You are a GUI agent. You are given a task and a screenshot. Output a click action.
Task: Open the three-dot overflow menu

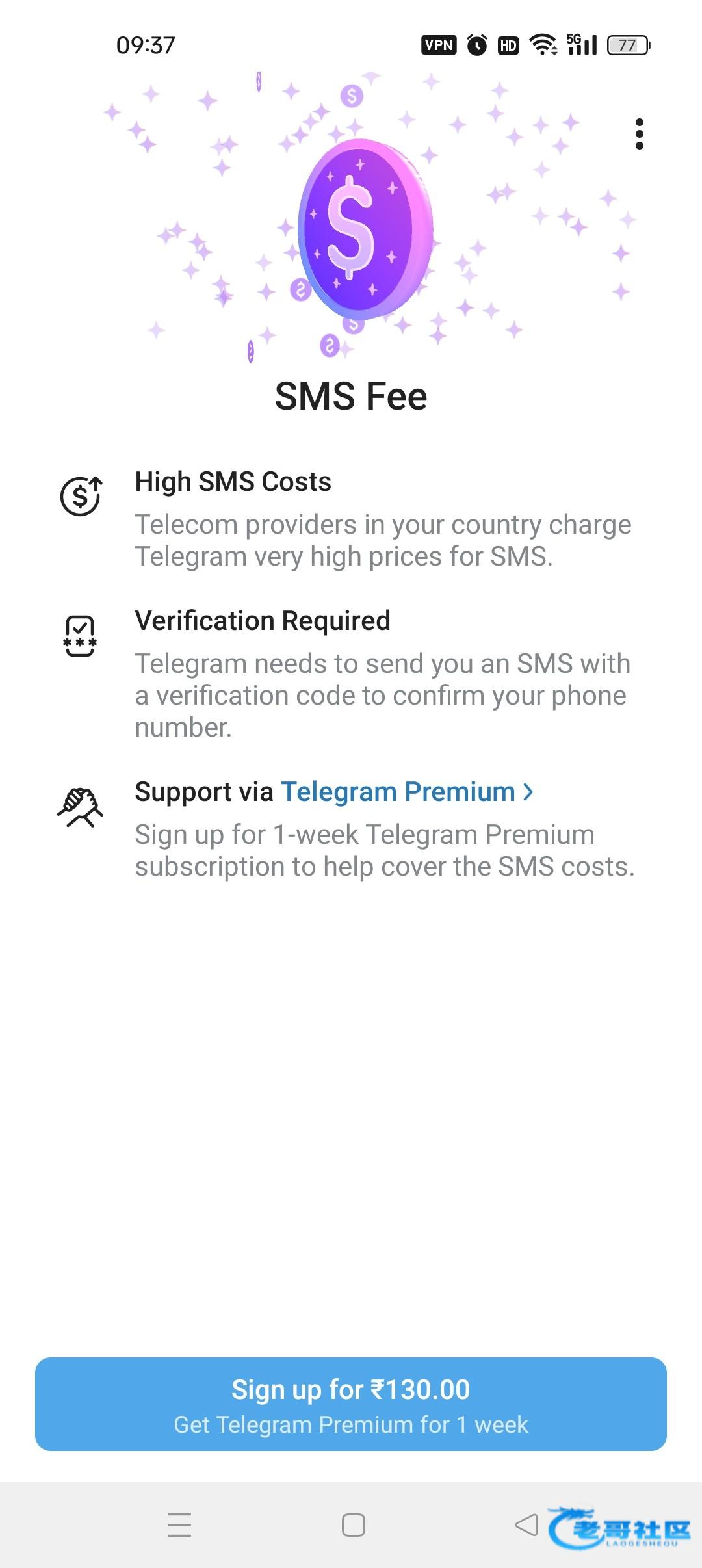(x=640, y=134)
